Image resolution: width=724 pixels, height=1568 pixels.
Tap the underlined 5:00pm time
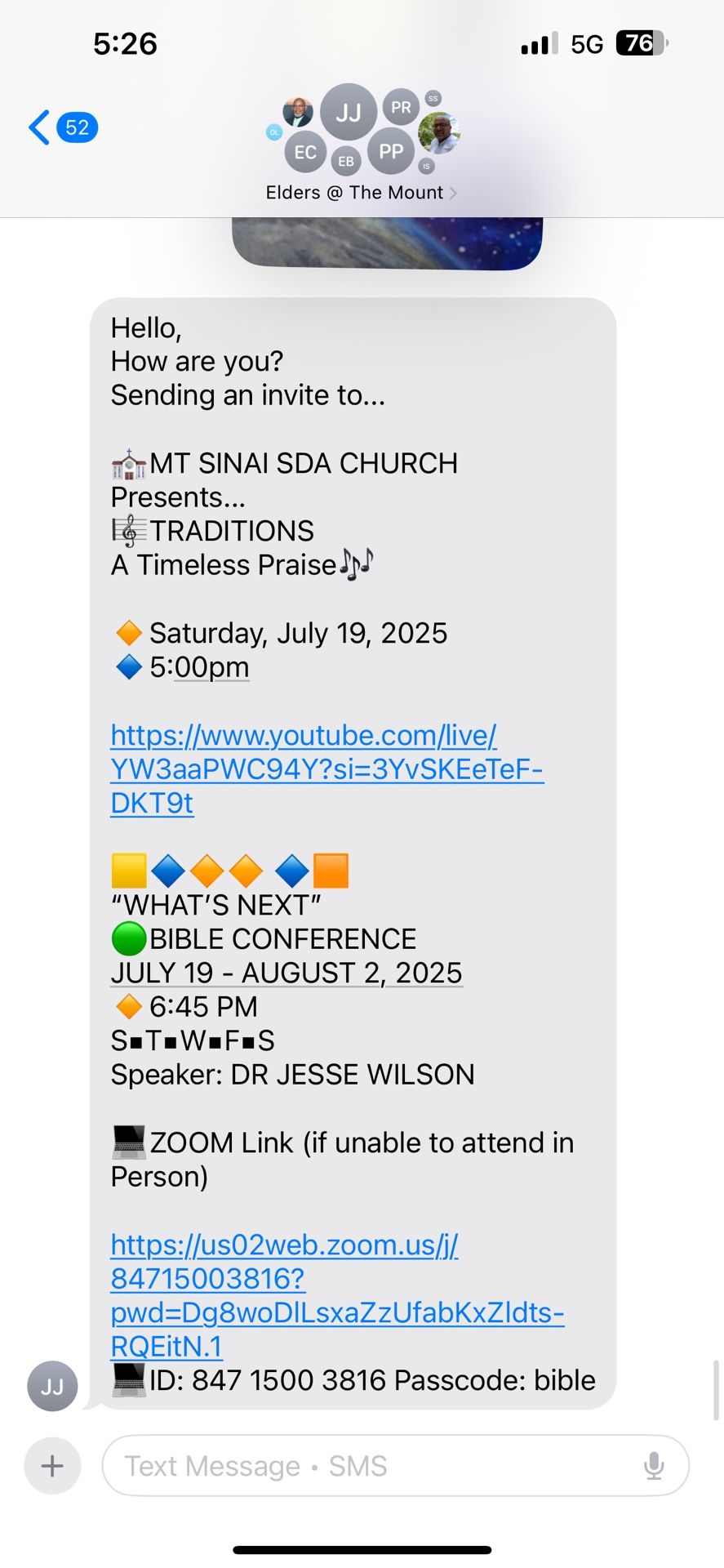[200, 667]
